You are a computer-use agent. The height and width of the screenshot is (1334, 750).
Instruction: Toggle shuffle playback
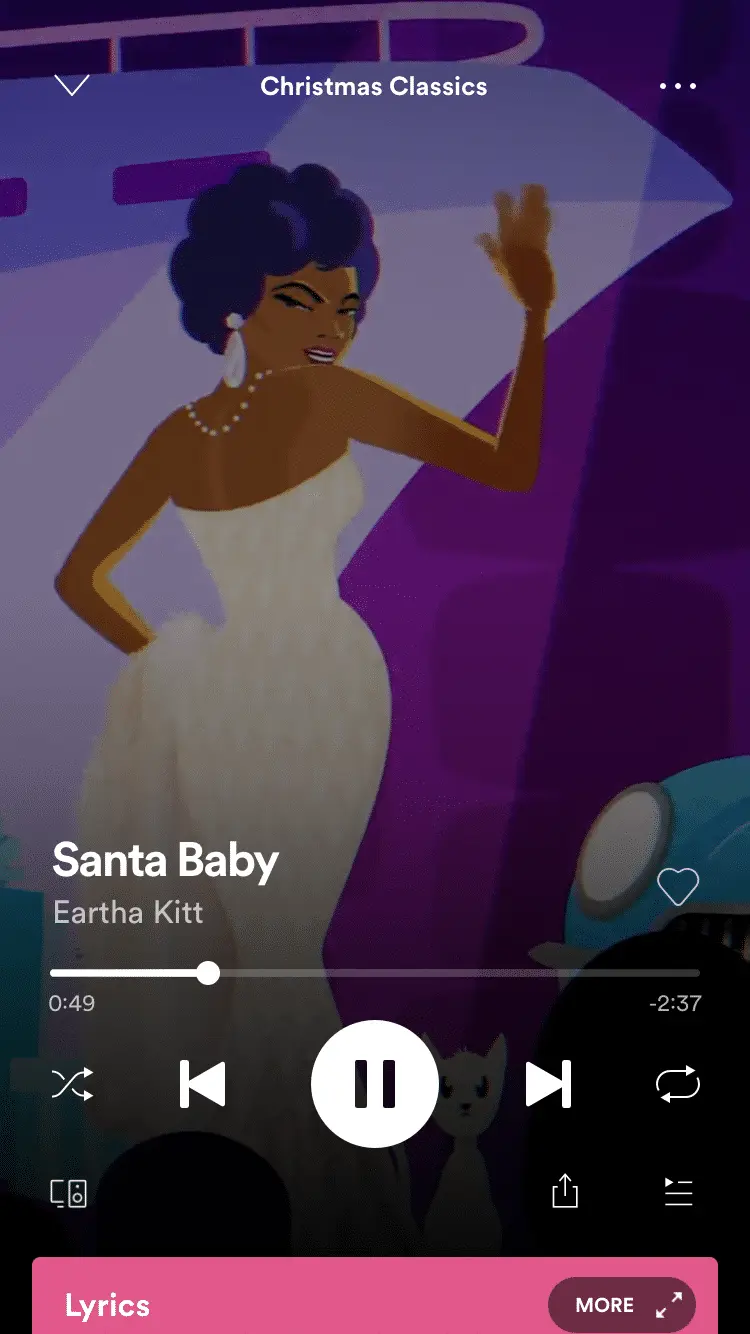72,1084
